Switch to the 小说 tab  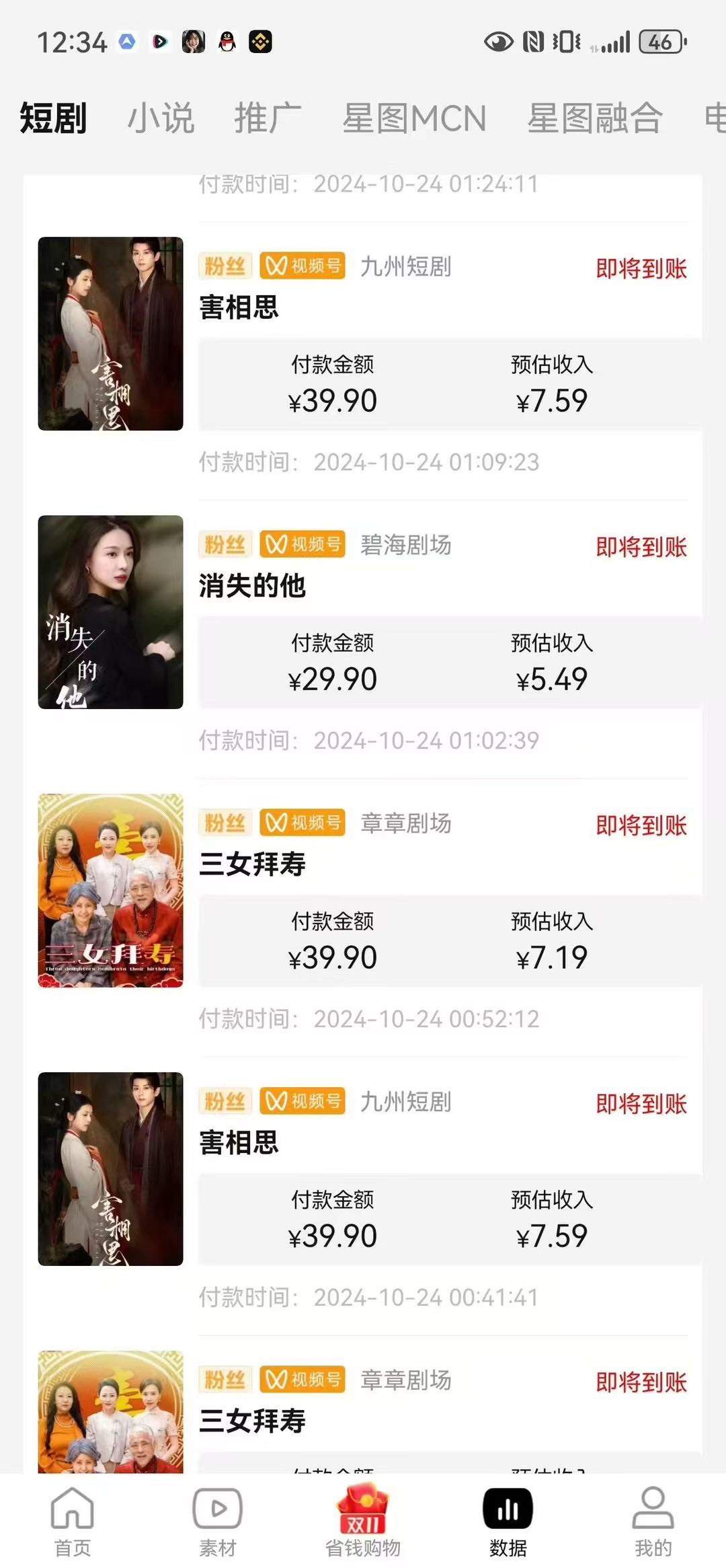pos(161,118)
